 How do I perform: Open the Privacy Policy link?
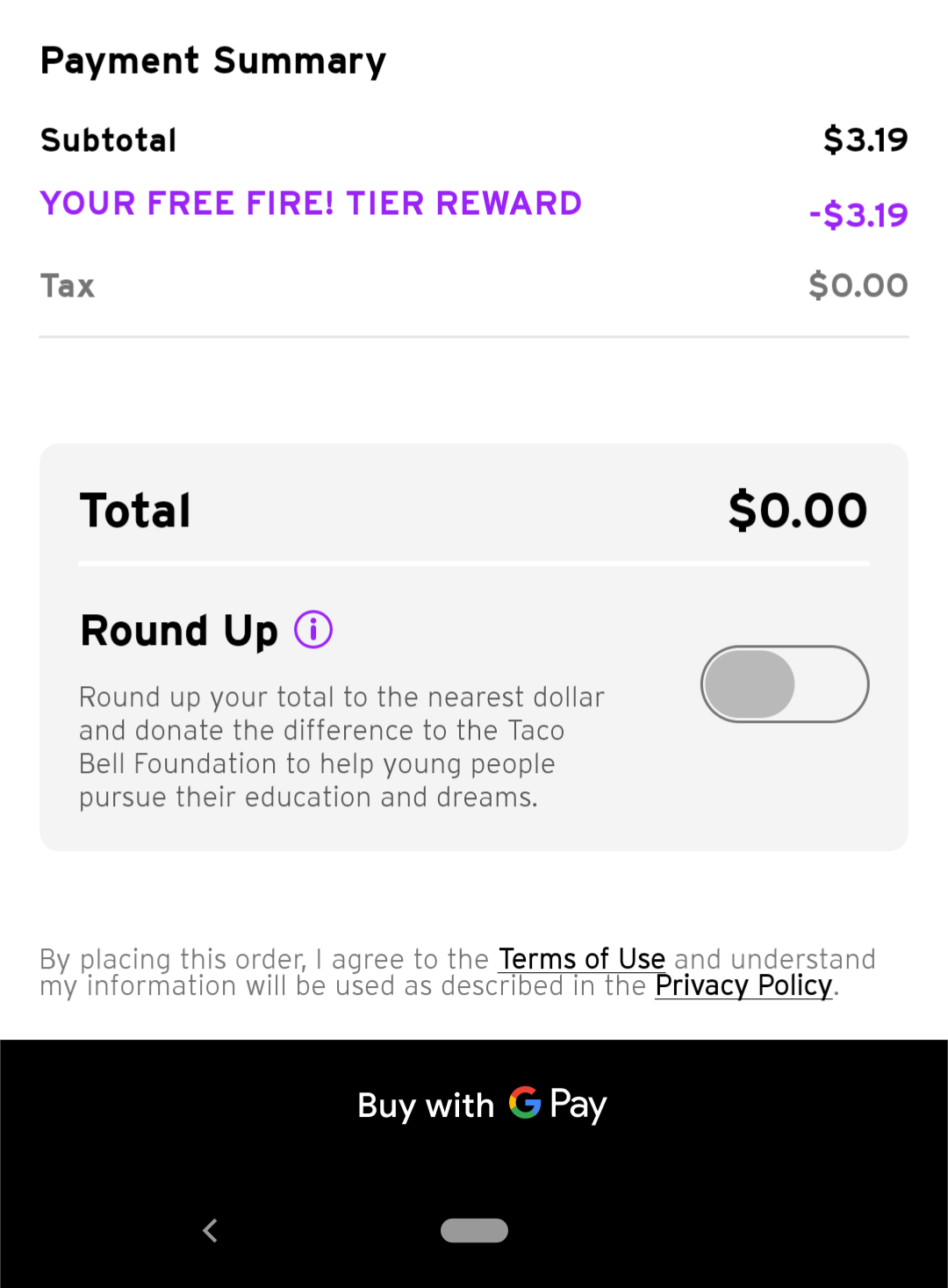click(743, 986)
